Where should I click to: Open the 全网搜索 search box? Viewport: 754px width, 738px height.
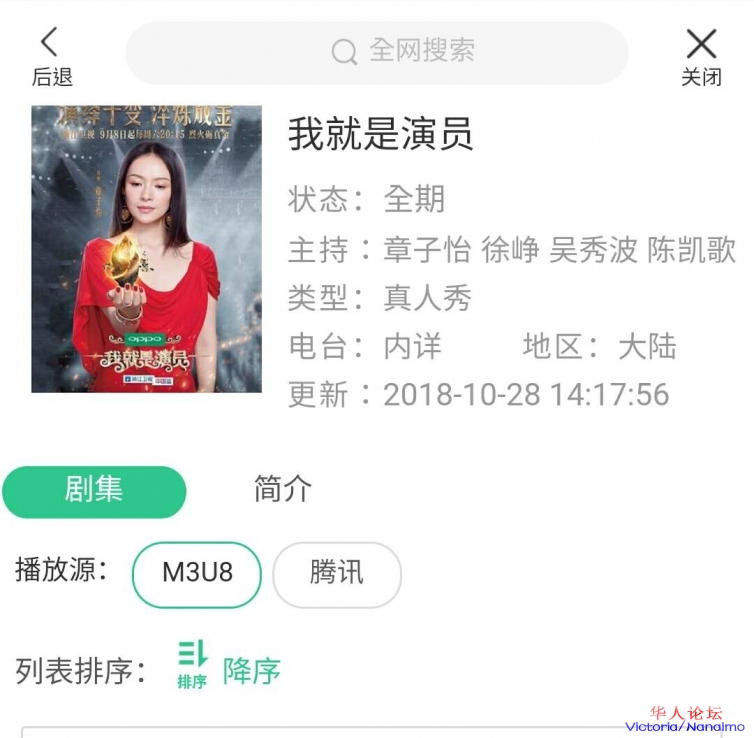click(377, 52)
